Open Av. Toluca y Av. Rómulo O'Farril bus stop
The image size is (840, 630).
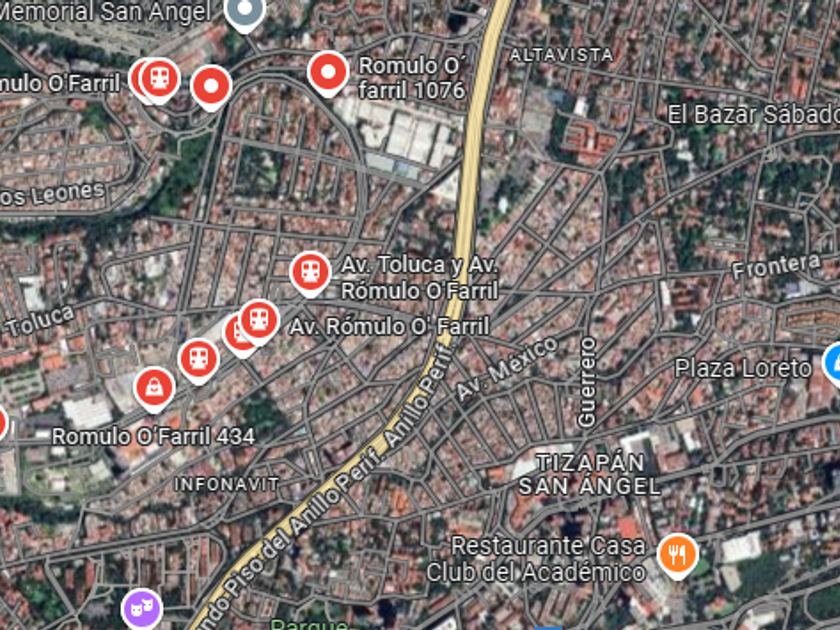[310, 271]
